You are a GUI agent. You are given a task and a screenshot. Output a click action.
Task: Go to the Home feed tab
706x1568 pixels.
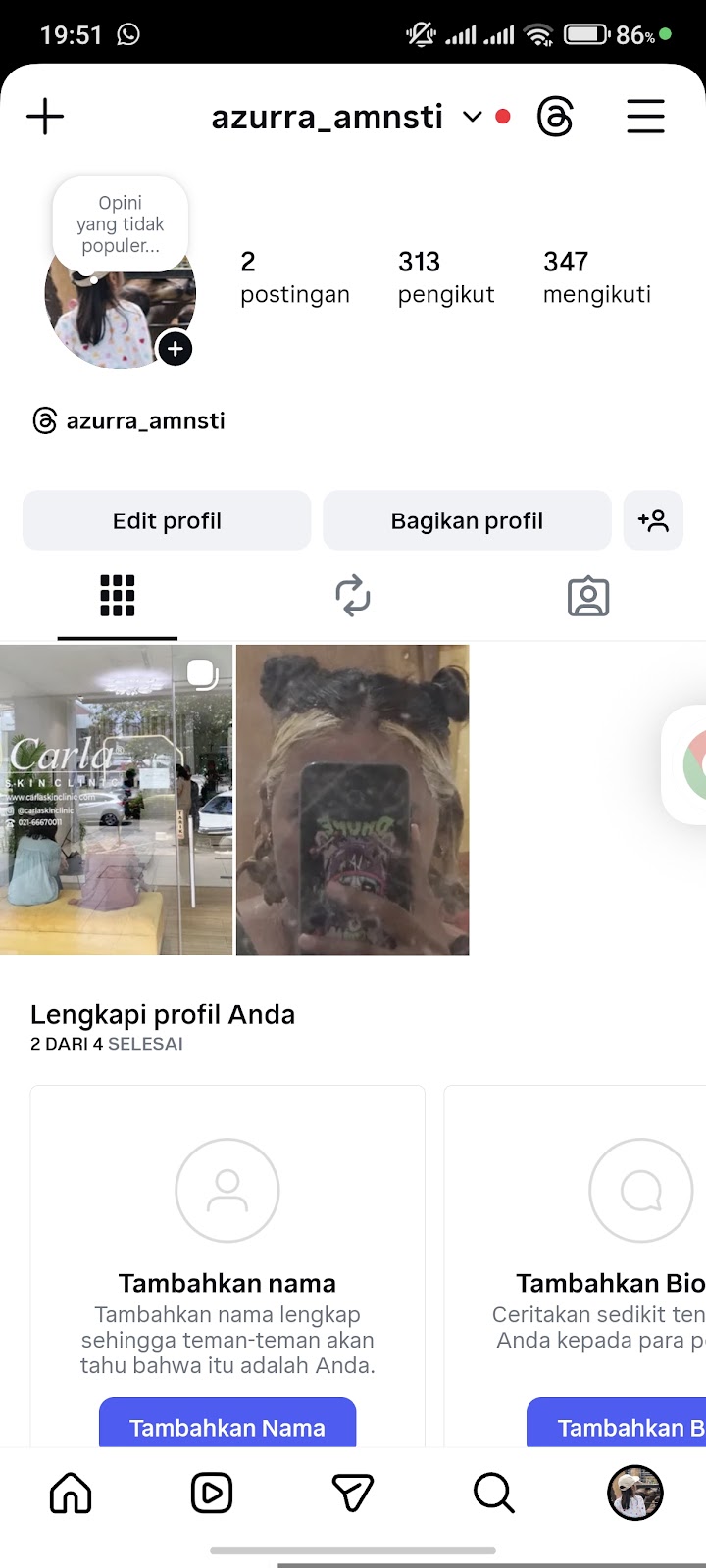(x=71, y=1494)
